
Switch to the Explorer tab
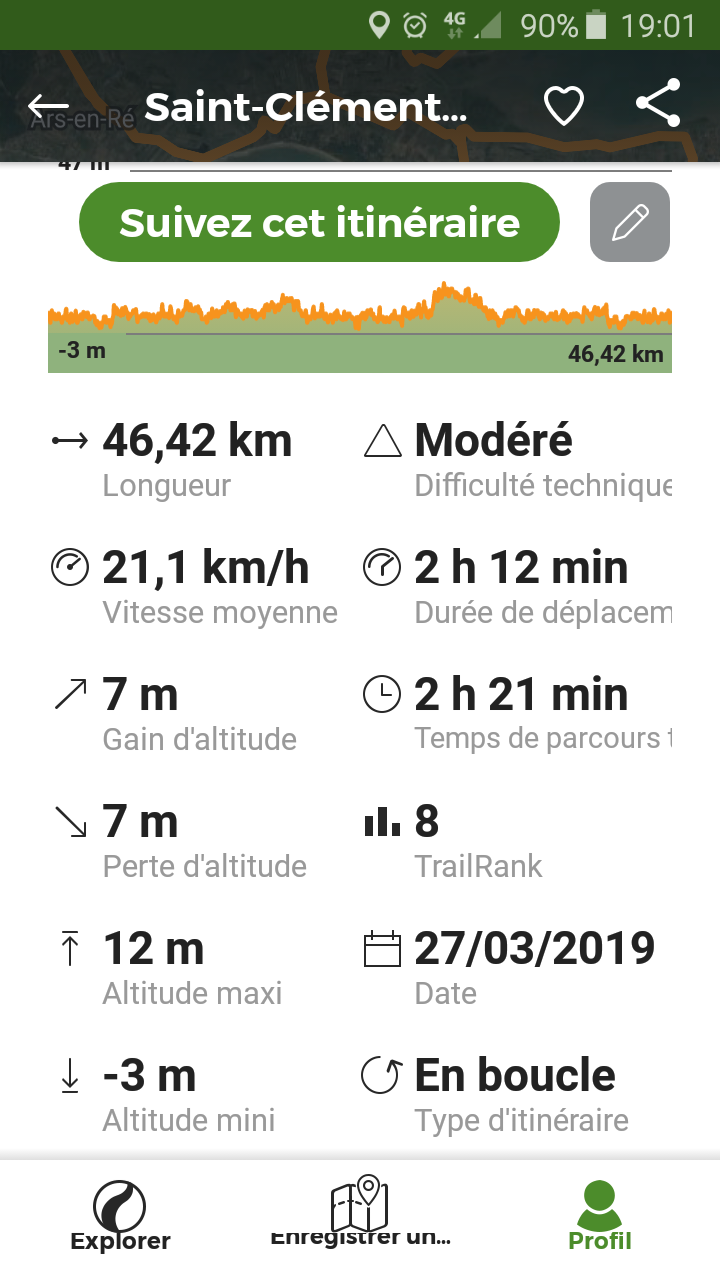120,1215
